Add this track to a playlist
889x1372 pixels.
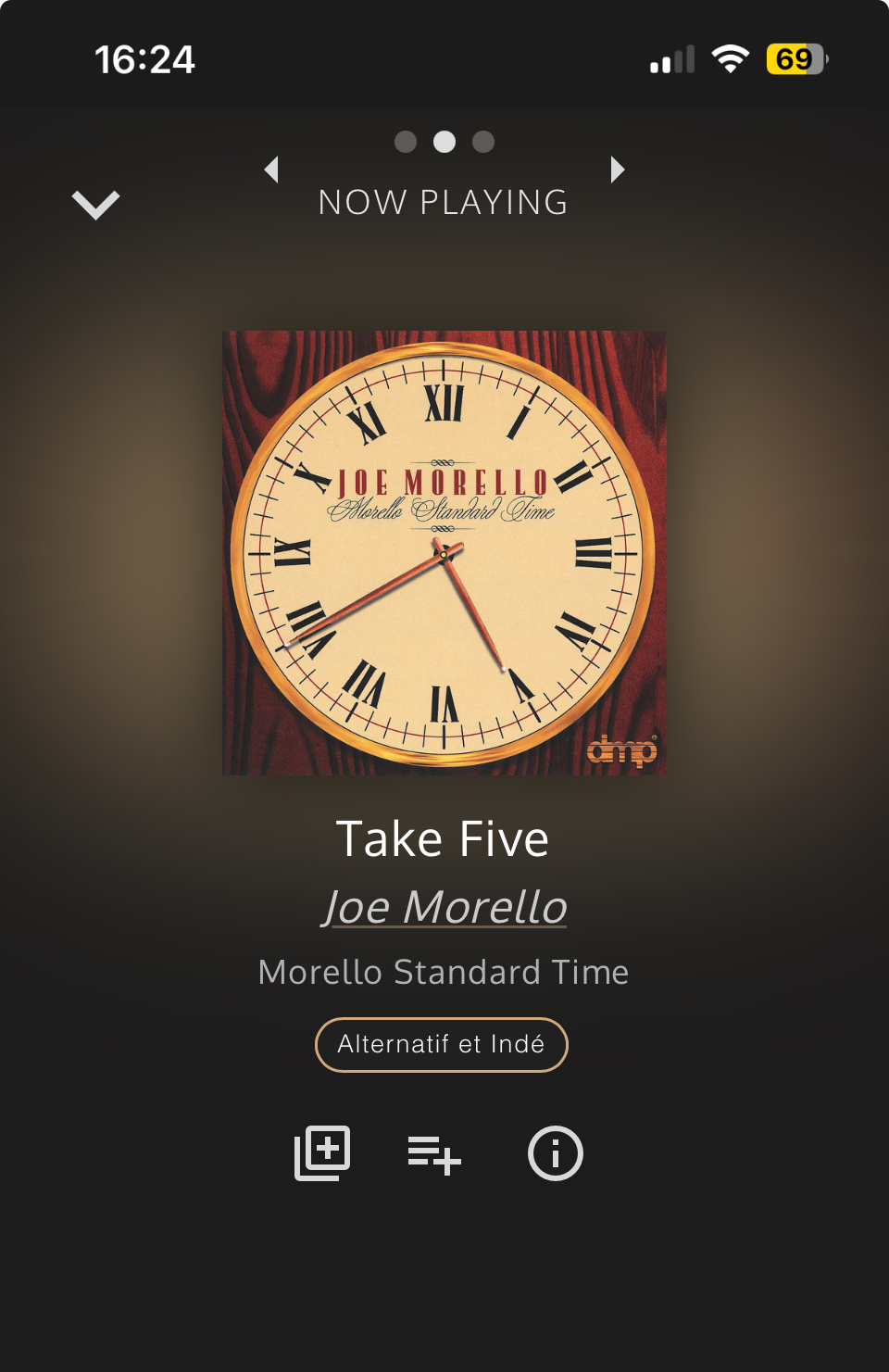point(434,1154)
